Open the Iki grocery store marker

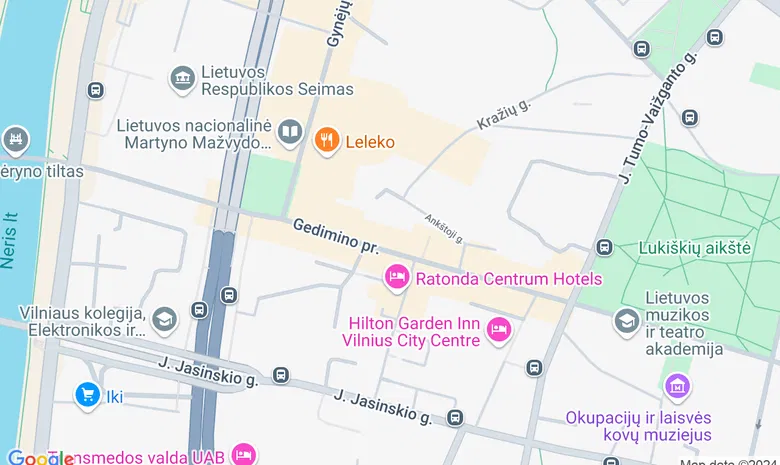(x=87, y=395)
